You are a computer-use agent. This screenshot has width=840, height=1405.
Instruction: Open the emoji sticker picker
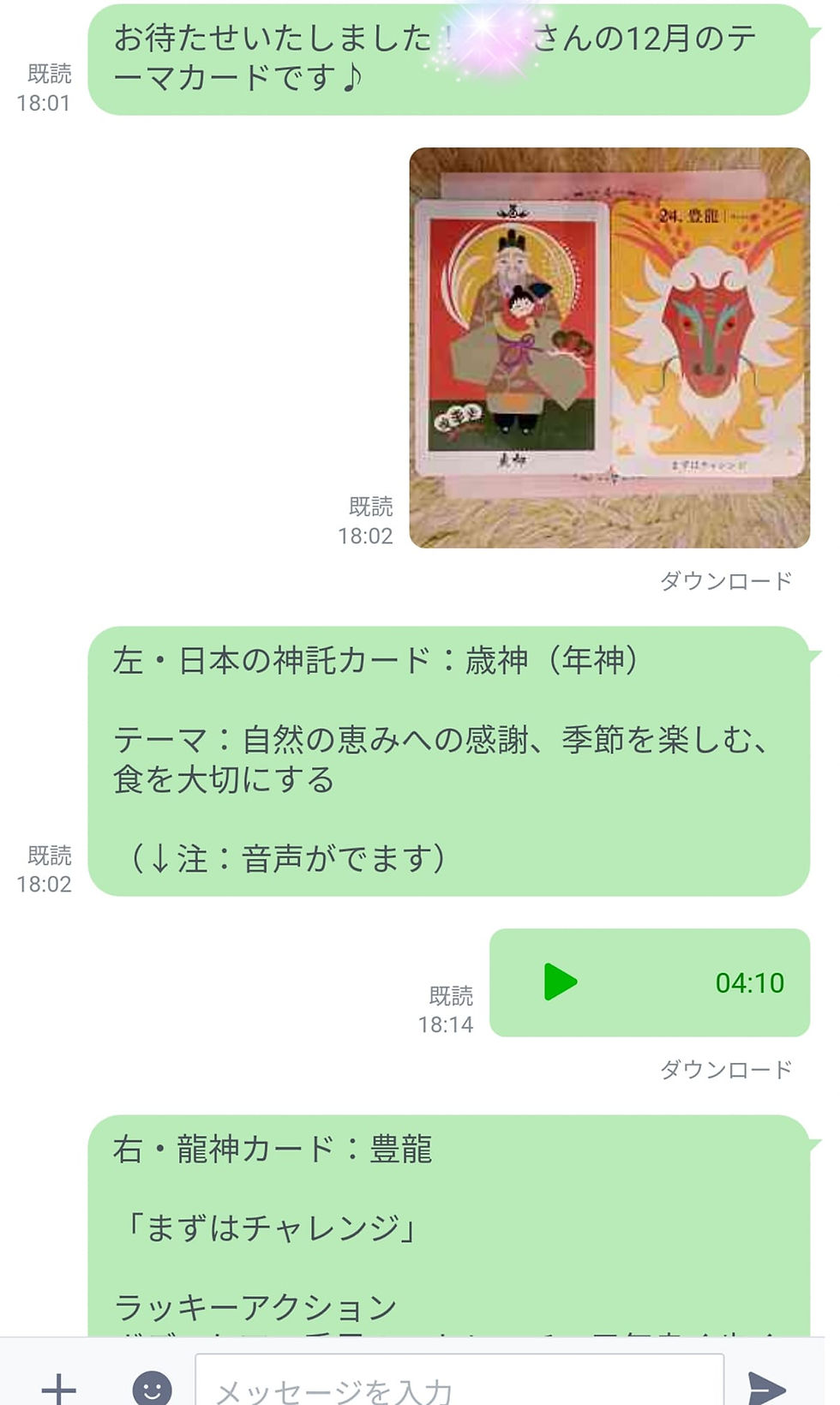point(152,1388)
